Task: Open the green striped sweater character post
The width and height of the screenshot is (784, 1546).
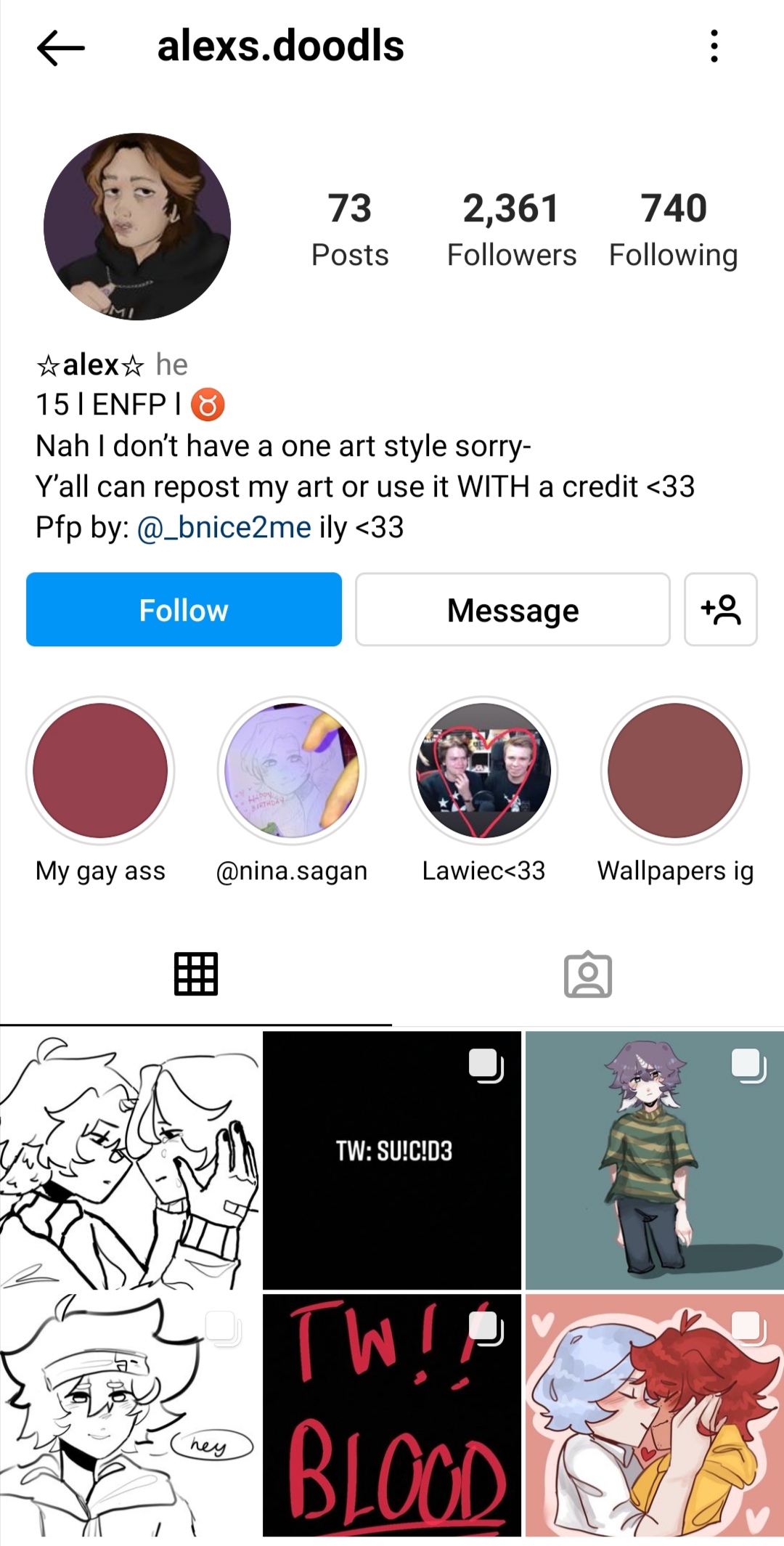Action: pyautogui.click(x=654, y=1160)
